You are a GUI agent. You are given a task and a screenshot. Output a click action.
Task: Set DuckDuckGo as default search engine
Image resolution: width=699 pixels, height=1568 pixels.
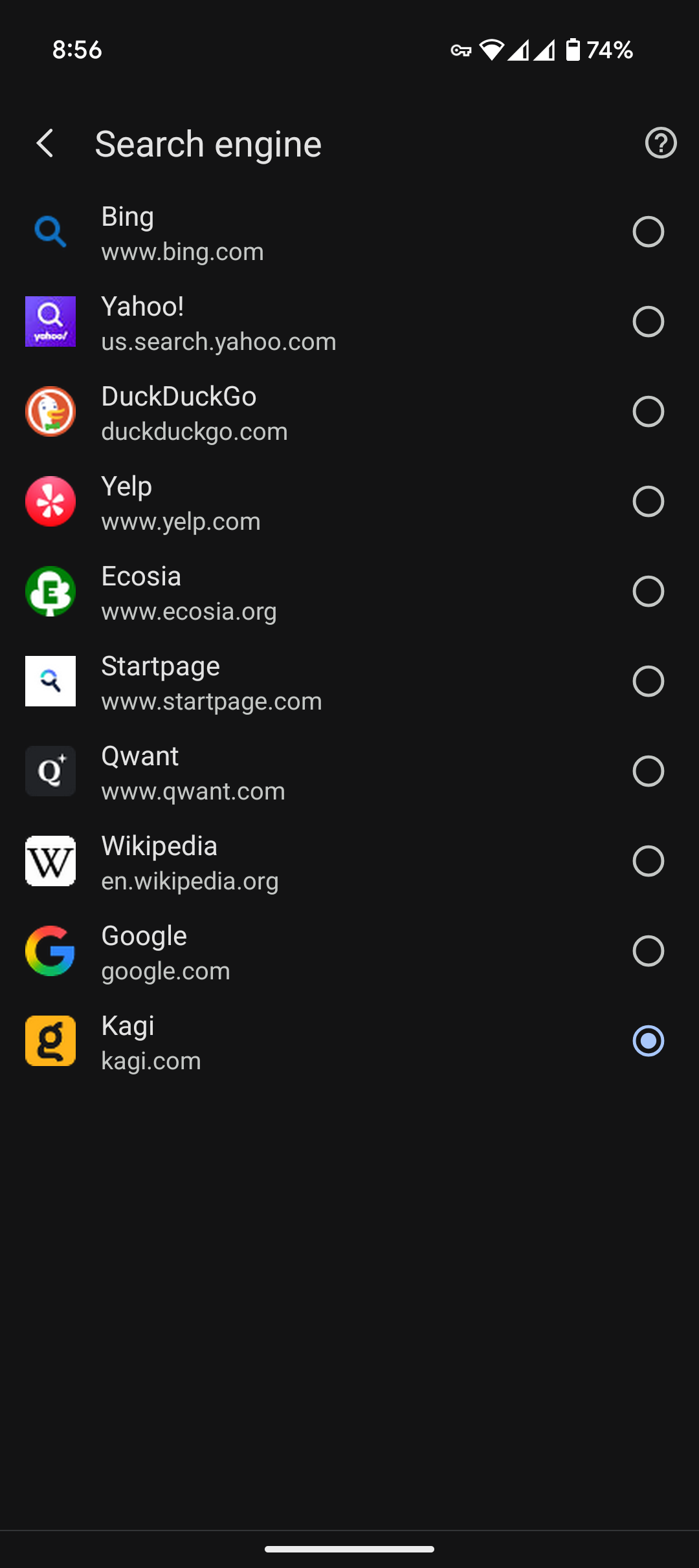tap(349, 411)
